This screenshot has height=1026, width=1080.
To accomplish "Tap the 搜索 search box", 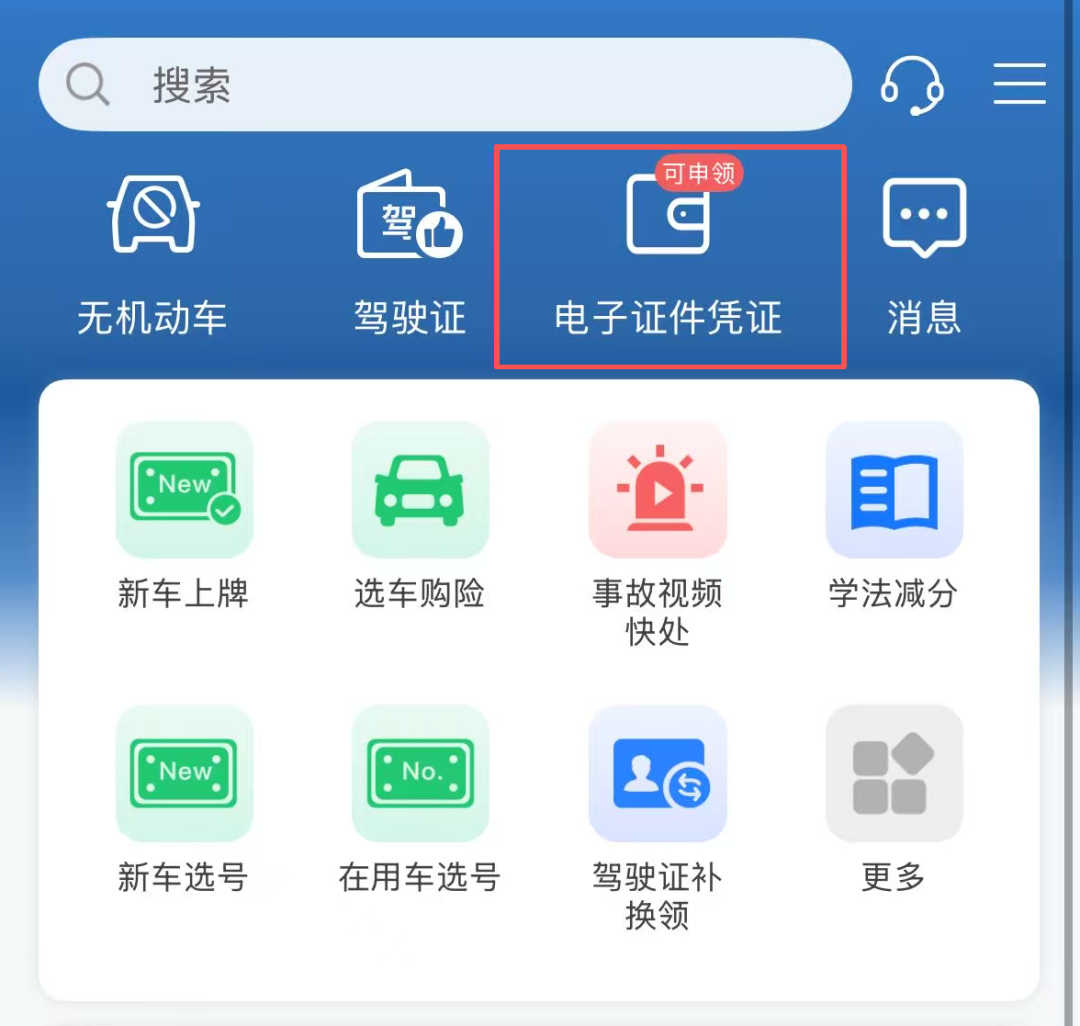I will (445, 85).
